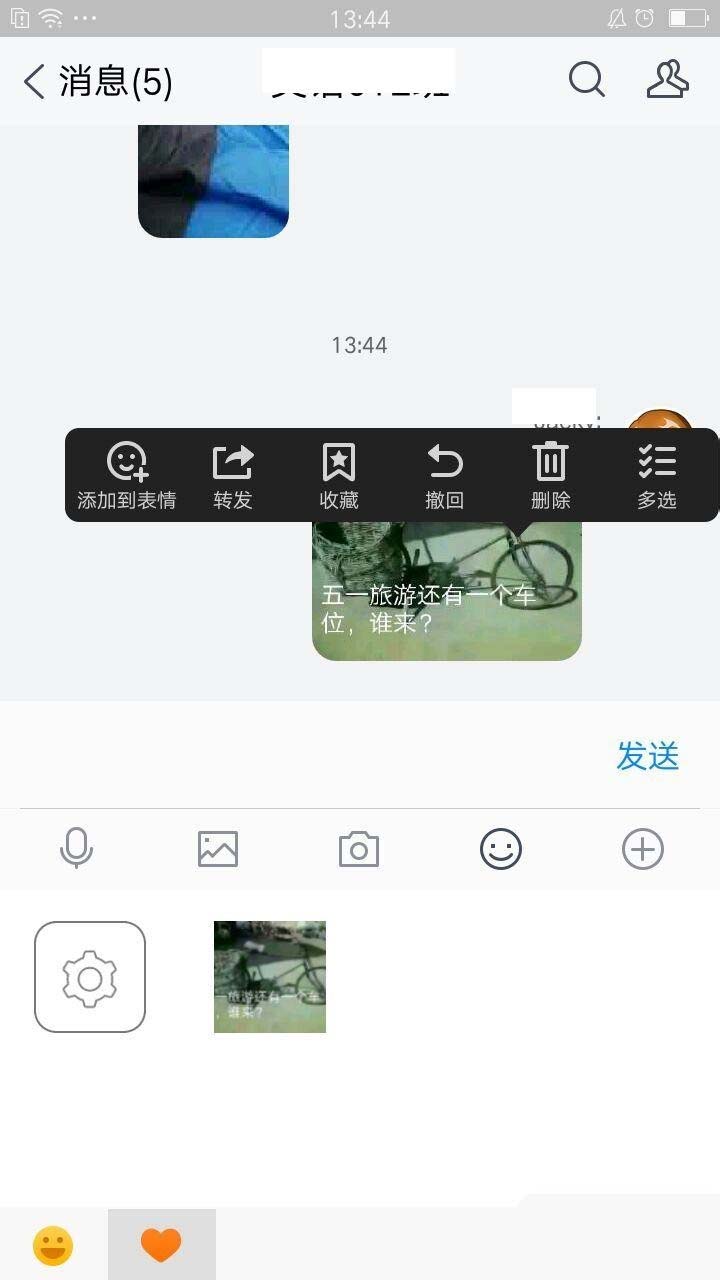The width and height of the screenshot is (720, 1280).
Task: Open the photo gallery picker
Action: [x=218, y=850]
